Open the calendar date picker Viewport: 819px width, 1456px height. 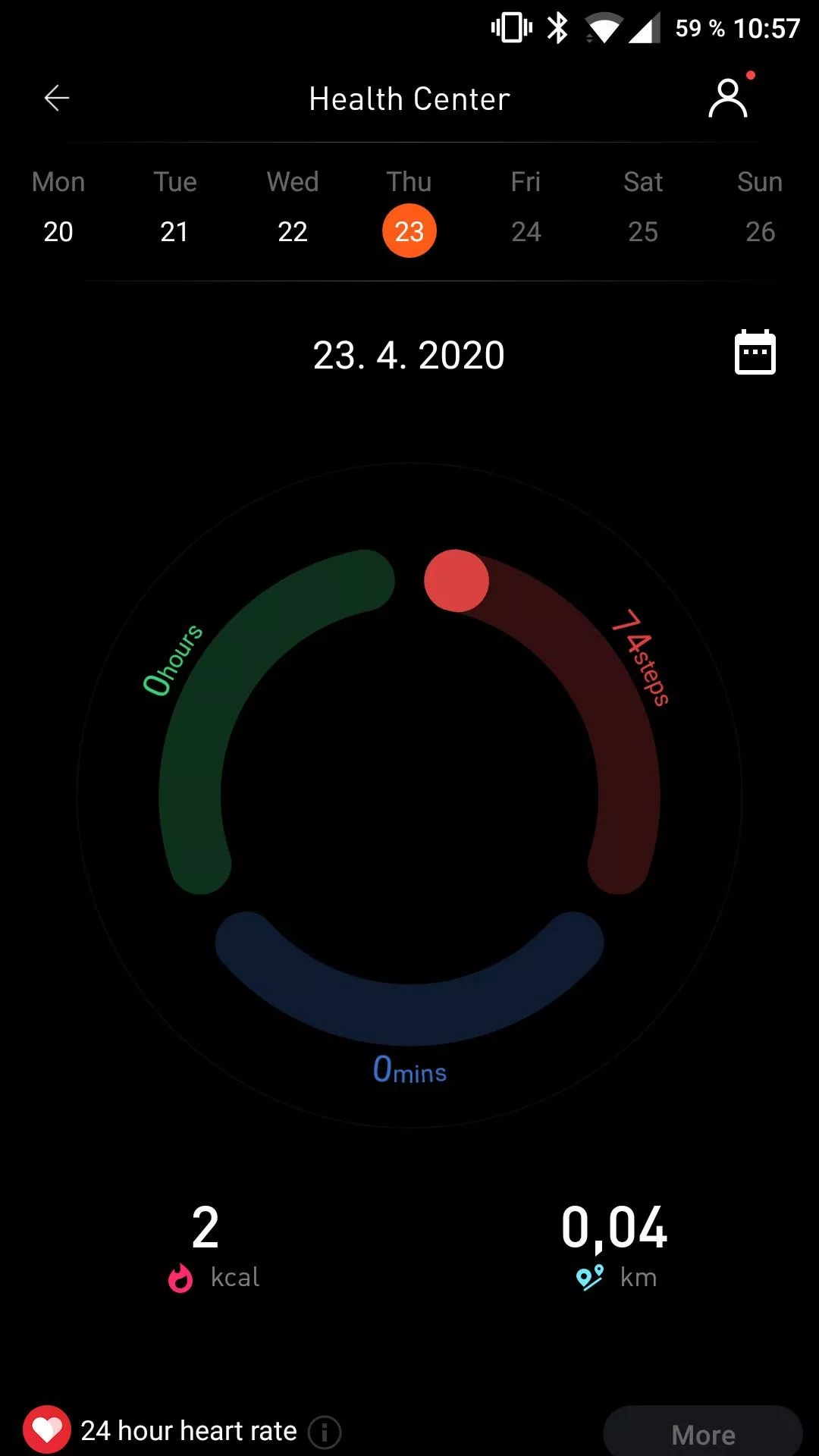(755, 353)
